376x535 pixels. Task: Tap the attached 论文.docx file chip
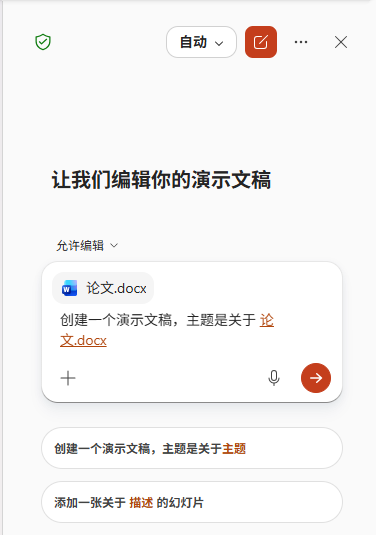coord(103,288)
